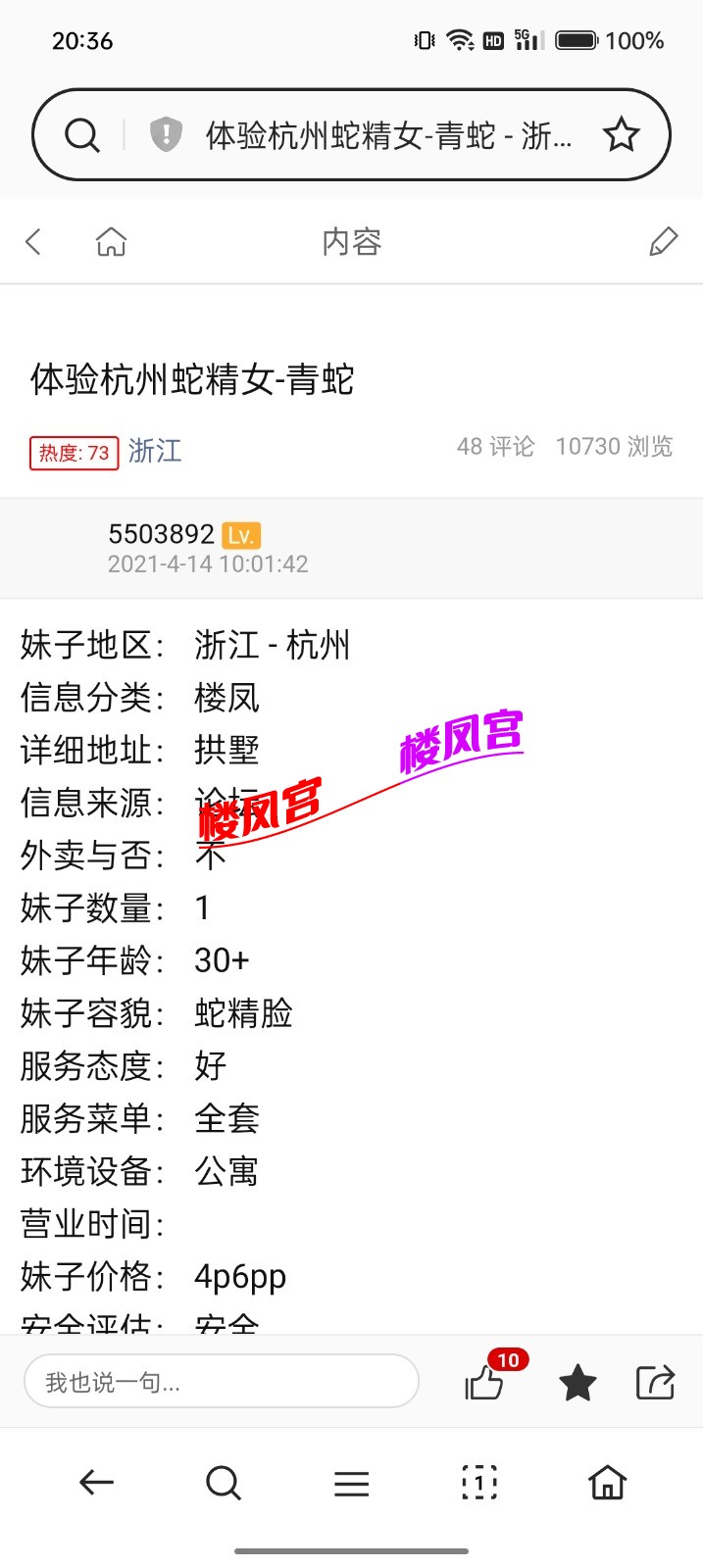
Task: Like the post with thumbs-up icon
Action: pyautogui.click(x=484, y=1383)
